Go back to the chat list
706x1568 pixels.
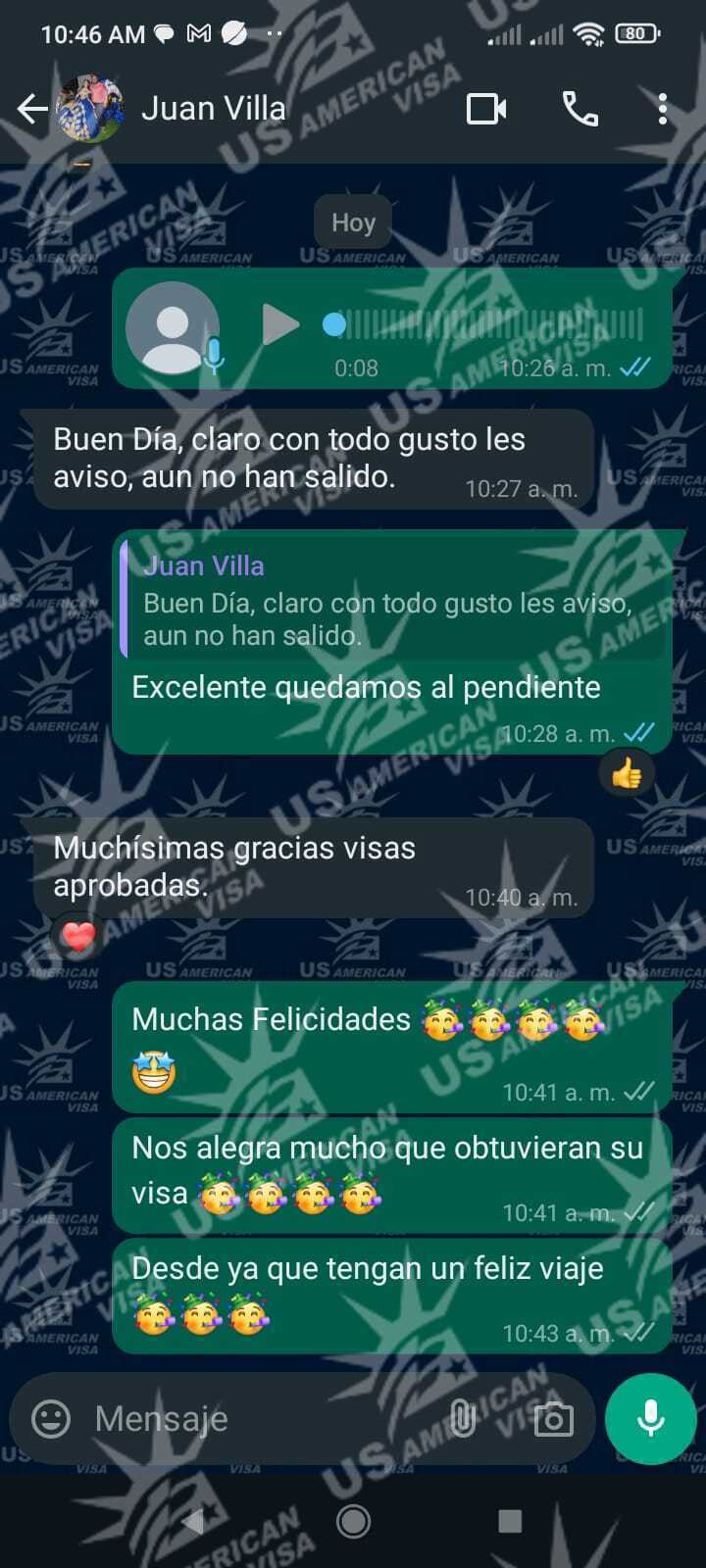pos(32,109)
